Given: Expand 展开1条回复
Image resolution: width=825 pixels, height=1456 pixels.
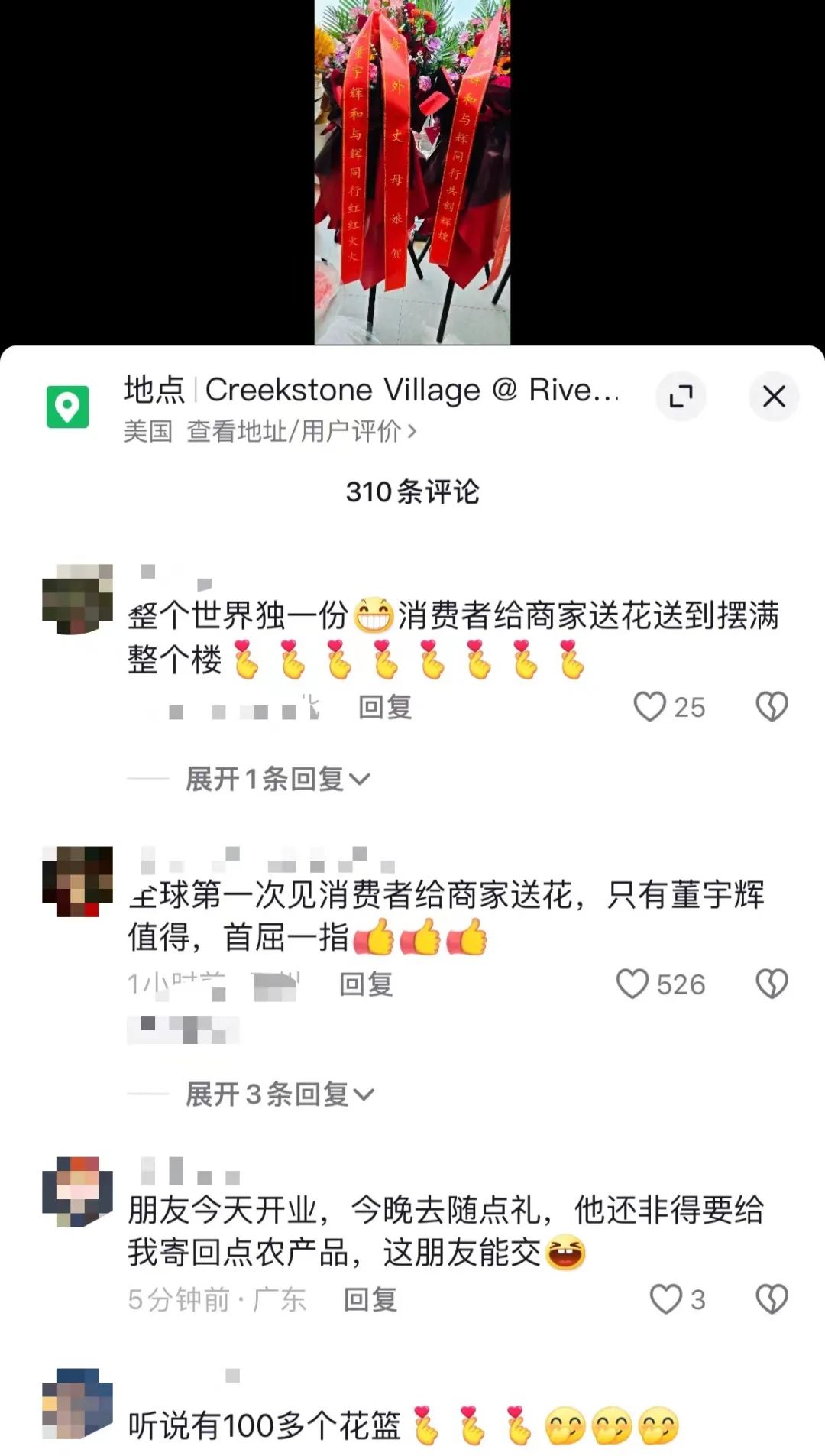Looking at the screenshot, I should click(x=278, y=779).
